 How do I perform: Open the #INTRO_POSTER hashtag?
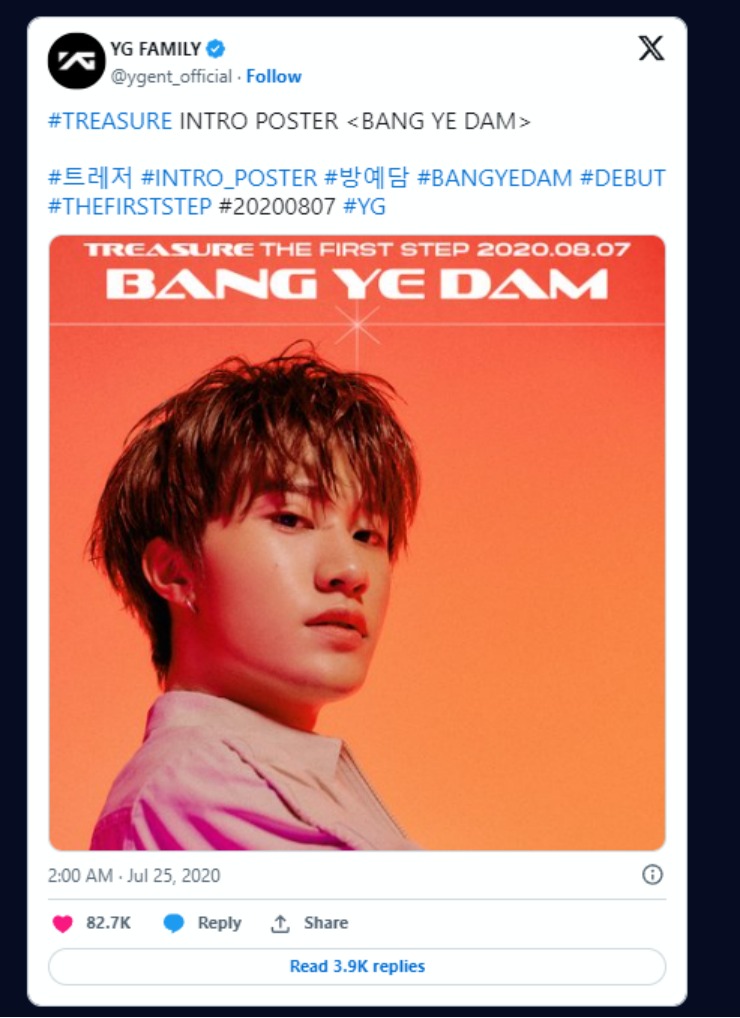tap(229, 179)
